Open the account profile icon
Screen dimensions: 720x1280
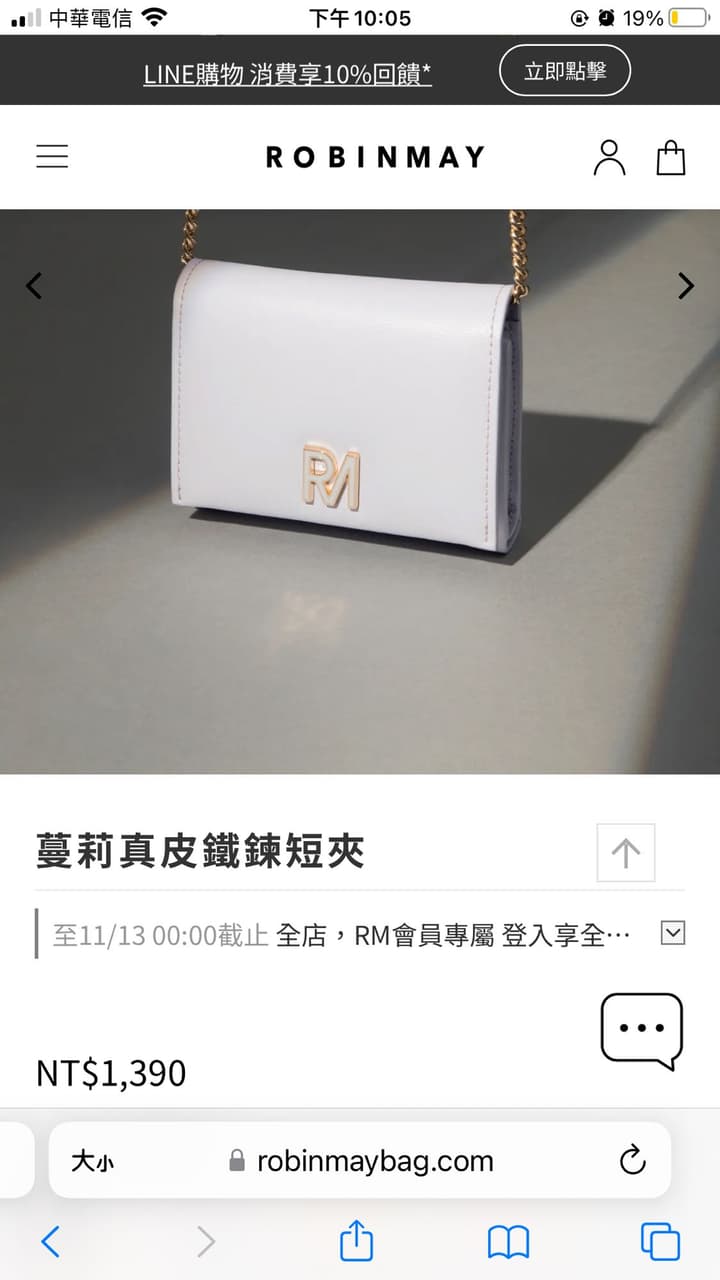point(609,157)
